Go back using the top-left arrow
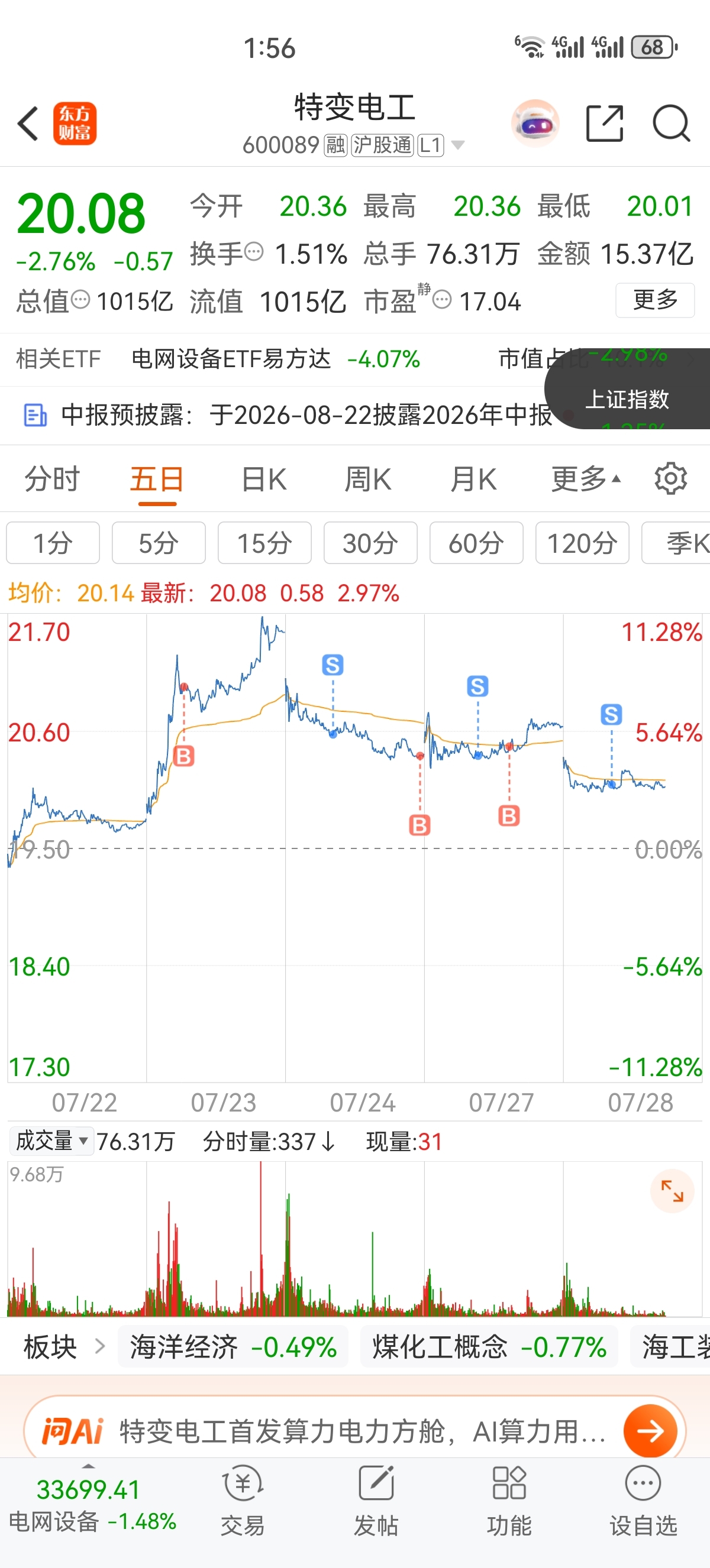The height and width of the screenshot is (1568, 710). click(28, 124)
